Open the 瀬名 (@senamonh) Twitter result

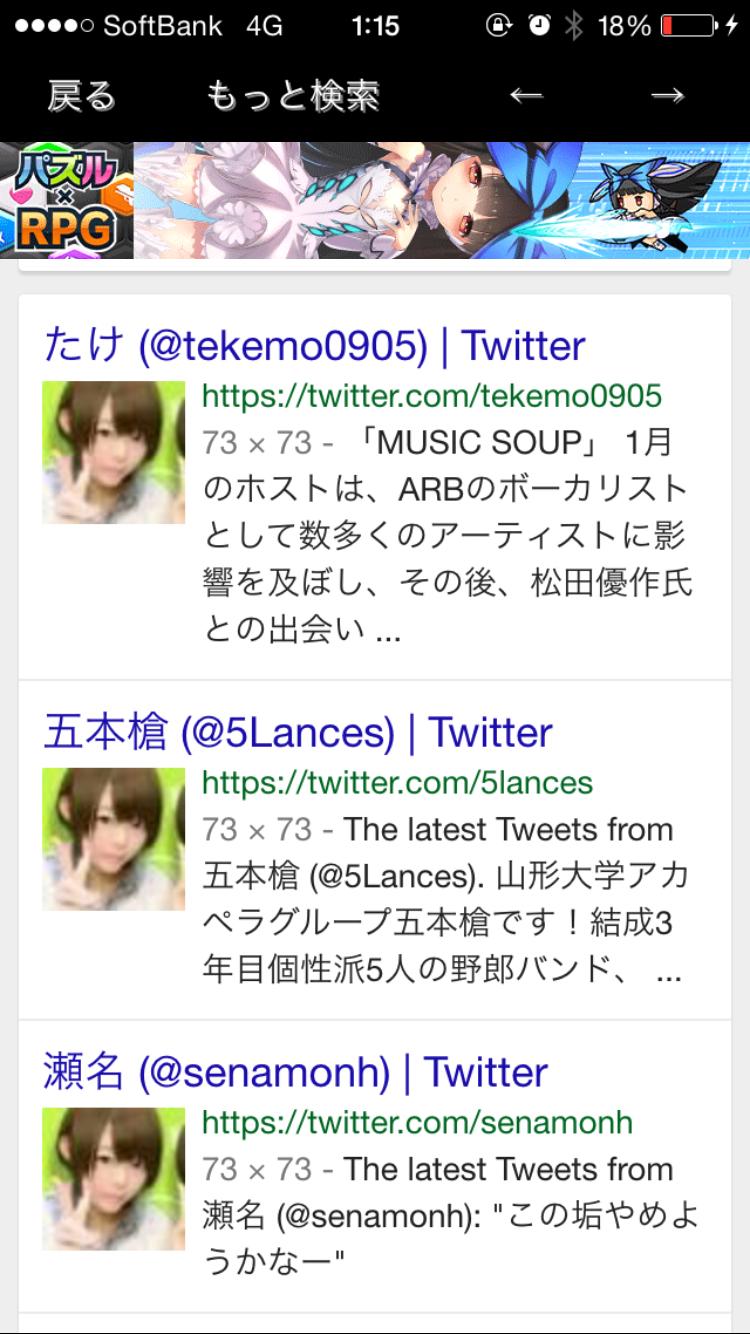click(296, 1072)
